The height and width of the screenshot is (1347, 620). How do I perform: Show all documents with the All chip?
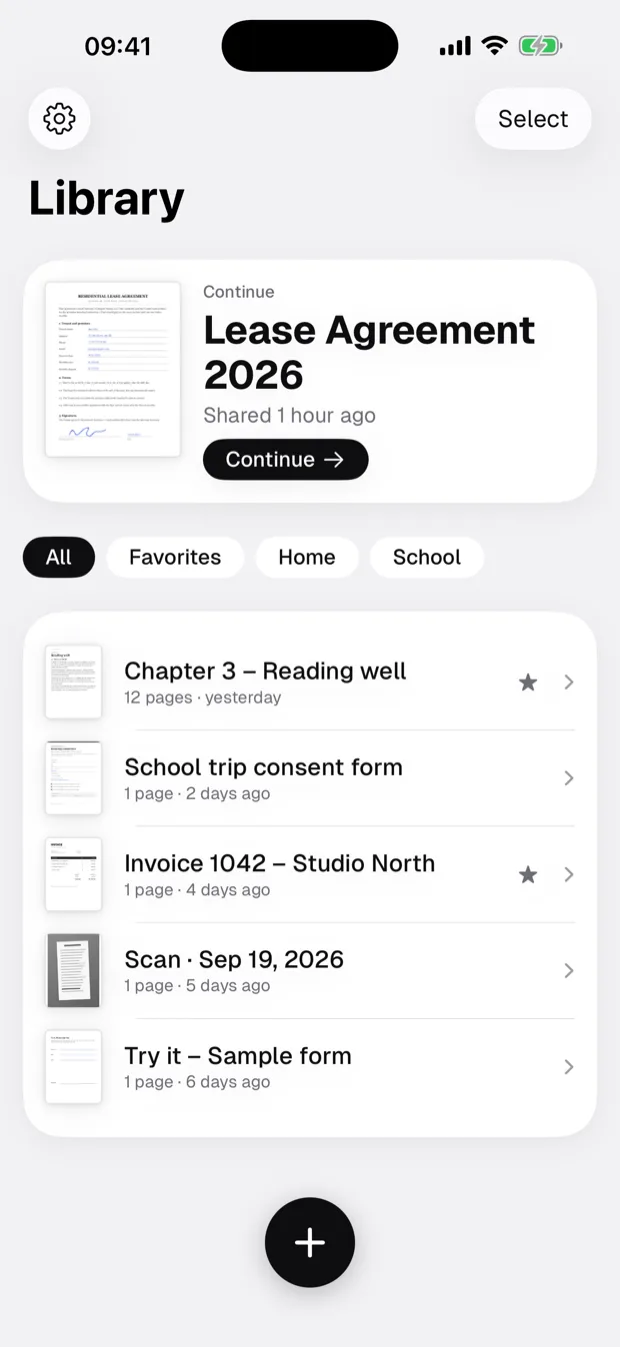tap(59, 557)
